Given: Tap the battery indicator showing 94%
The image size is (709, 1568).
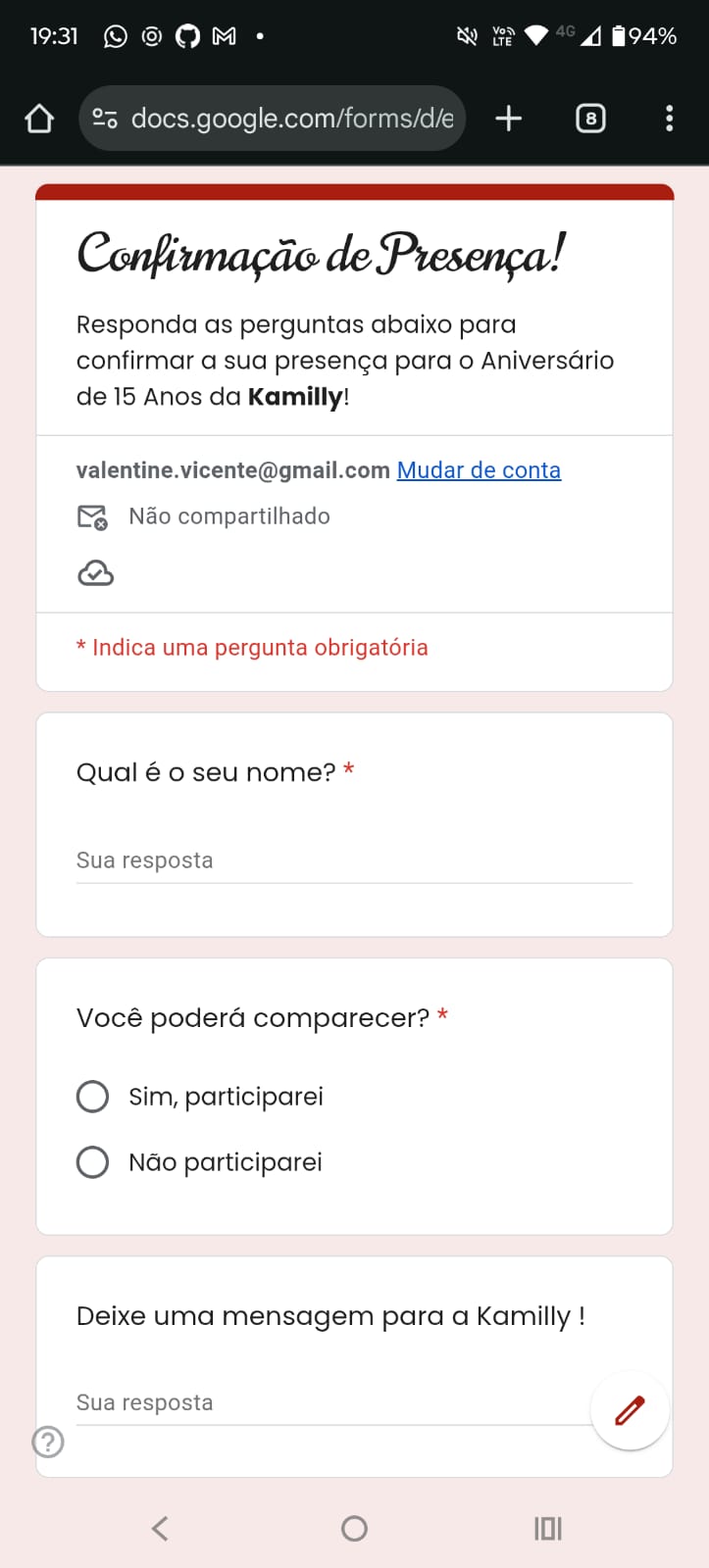Looking at the screenshot, I should [642, 35].
